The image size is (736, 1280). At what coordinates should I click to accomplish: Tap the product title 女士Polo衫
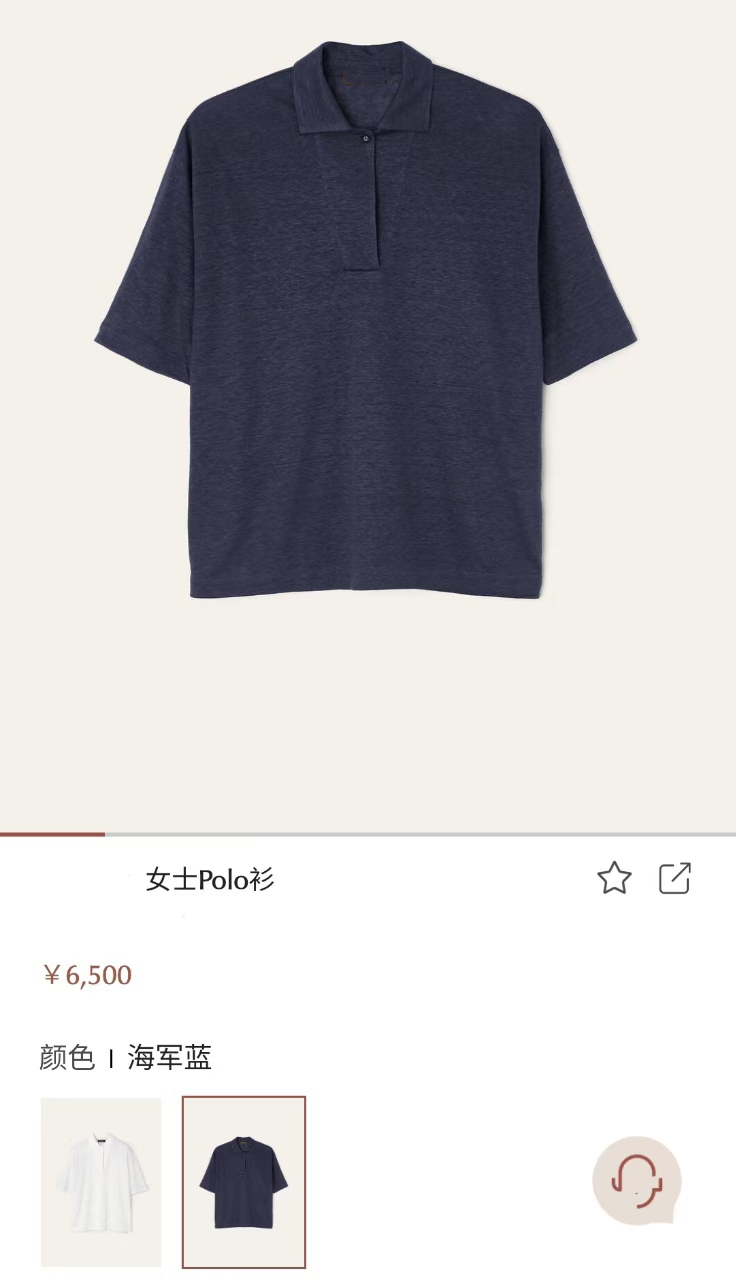pyautogui.click(x=209, y=880)
